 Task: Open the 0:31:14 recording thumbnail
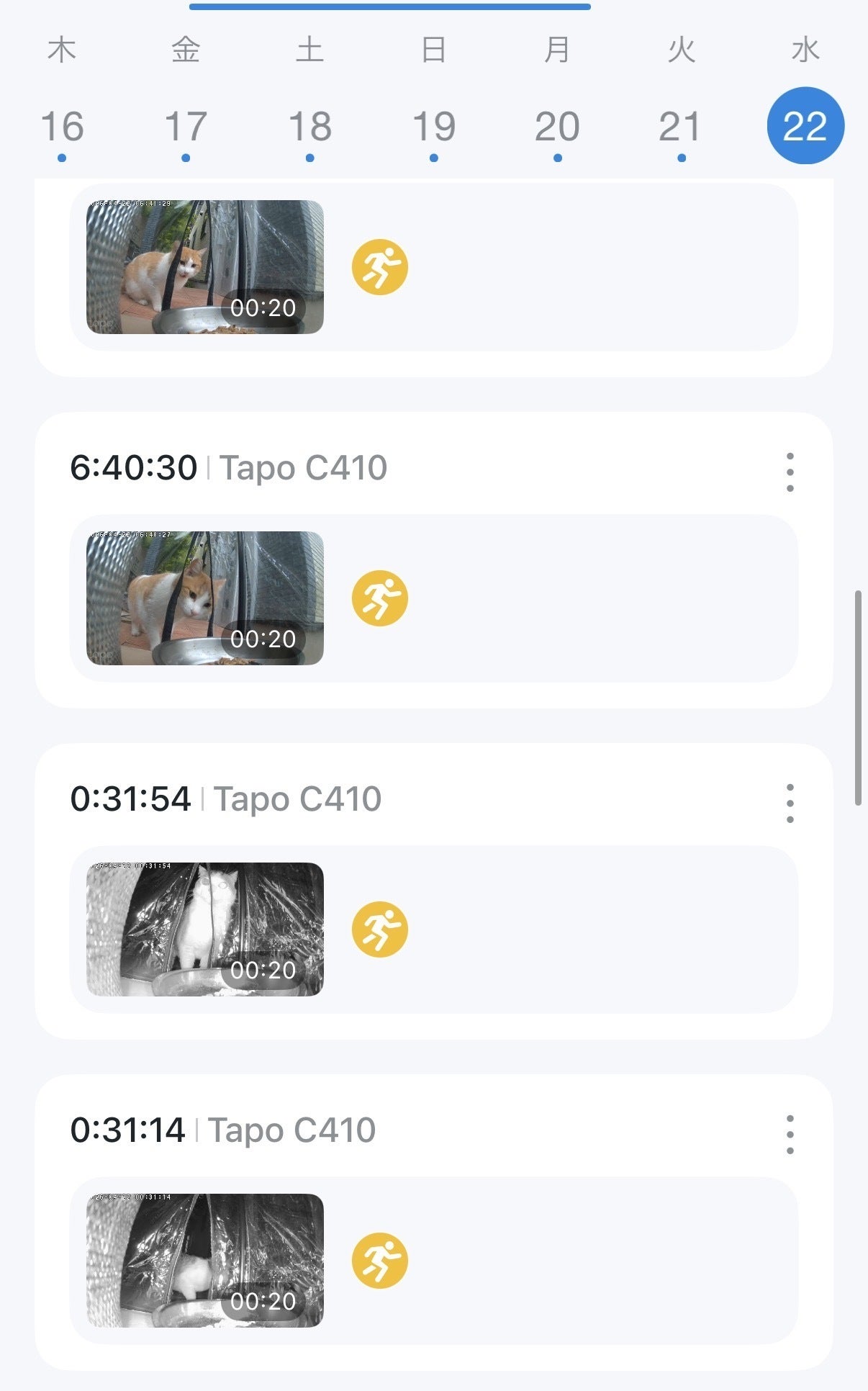click(205, 1260)
